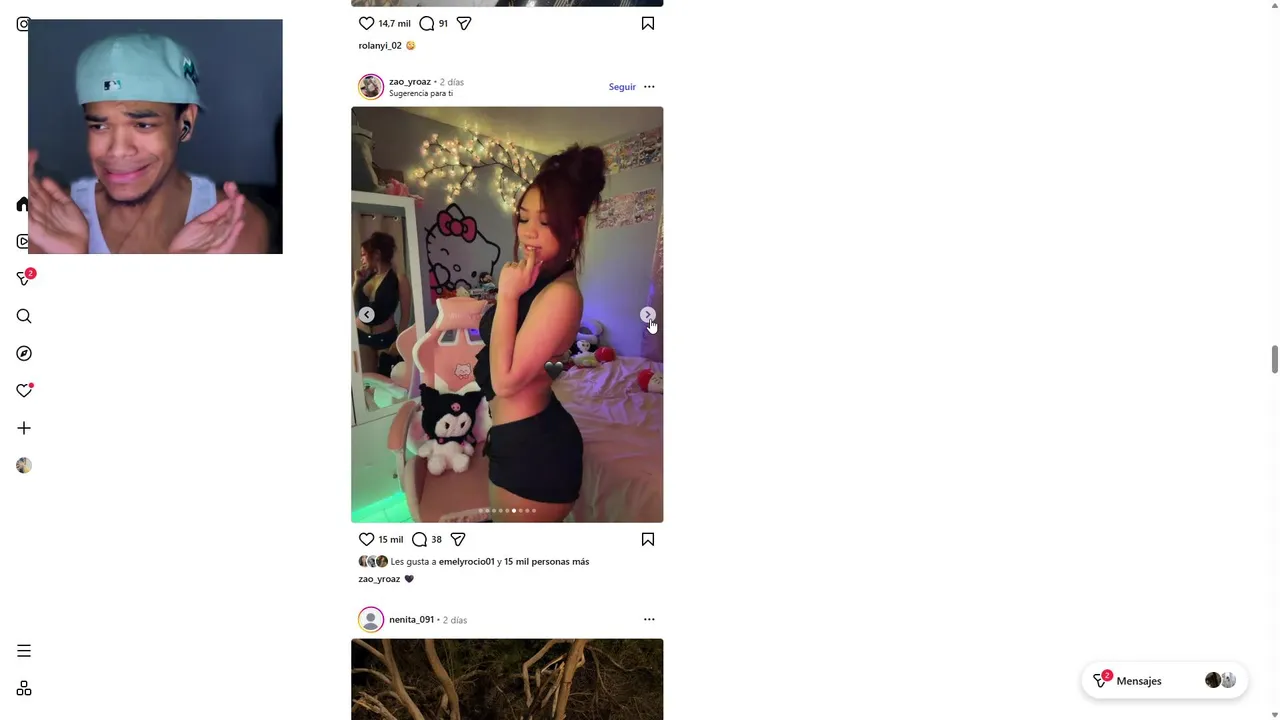Like the zao_yroaz post
This screenshot has width=1280, height=720.
tap(367, 539)
